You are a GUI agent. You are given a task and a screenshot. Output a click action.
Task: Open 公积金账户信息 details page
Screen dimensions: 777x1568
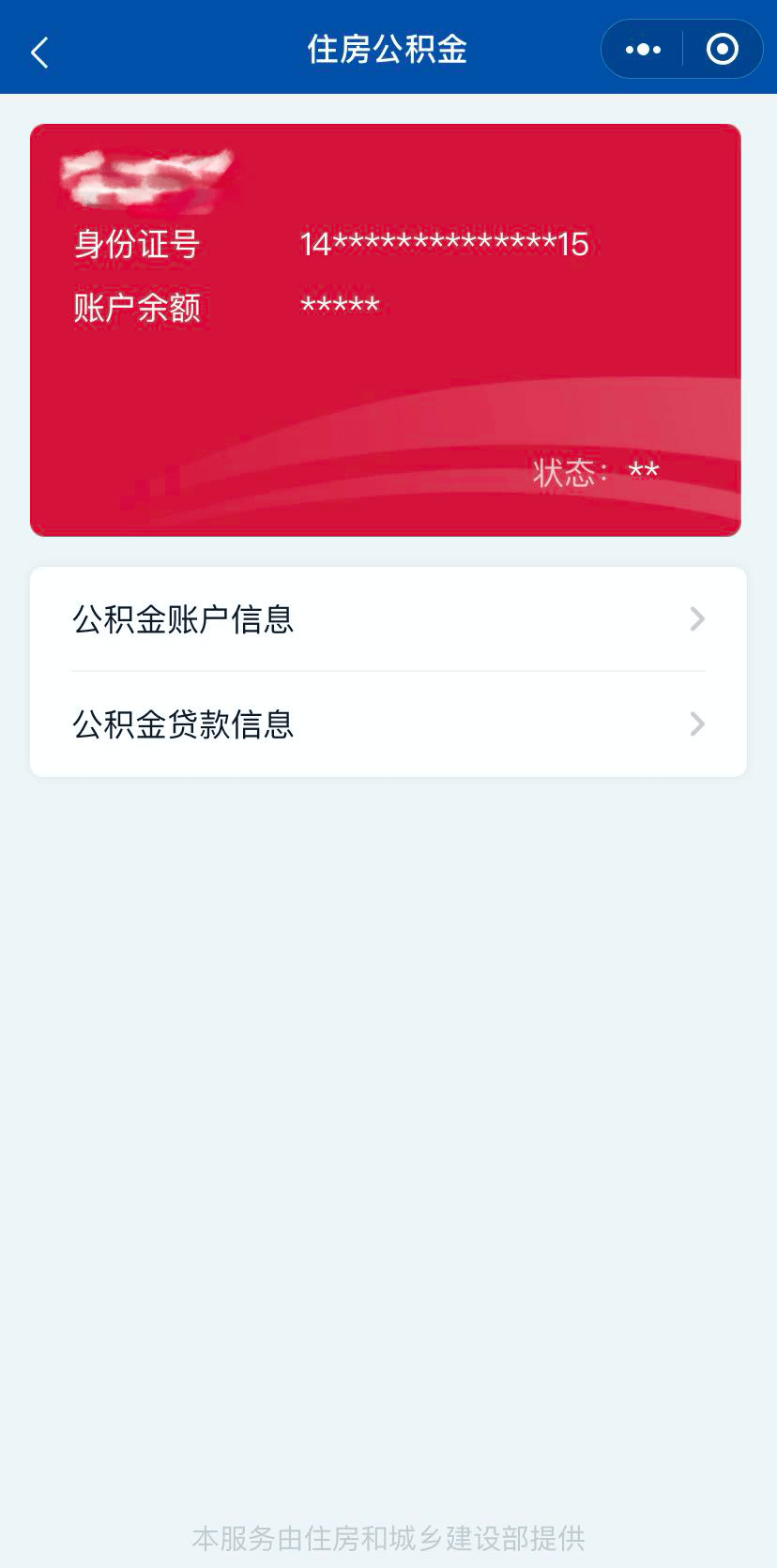tap(184, 618)
